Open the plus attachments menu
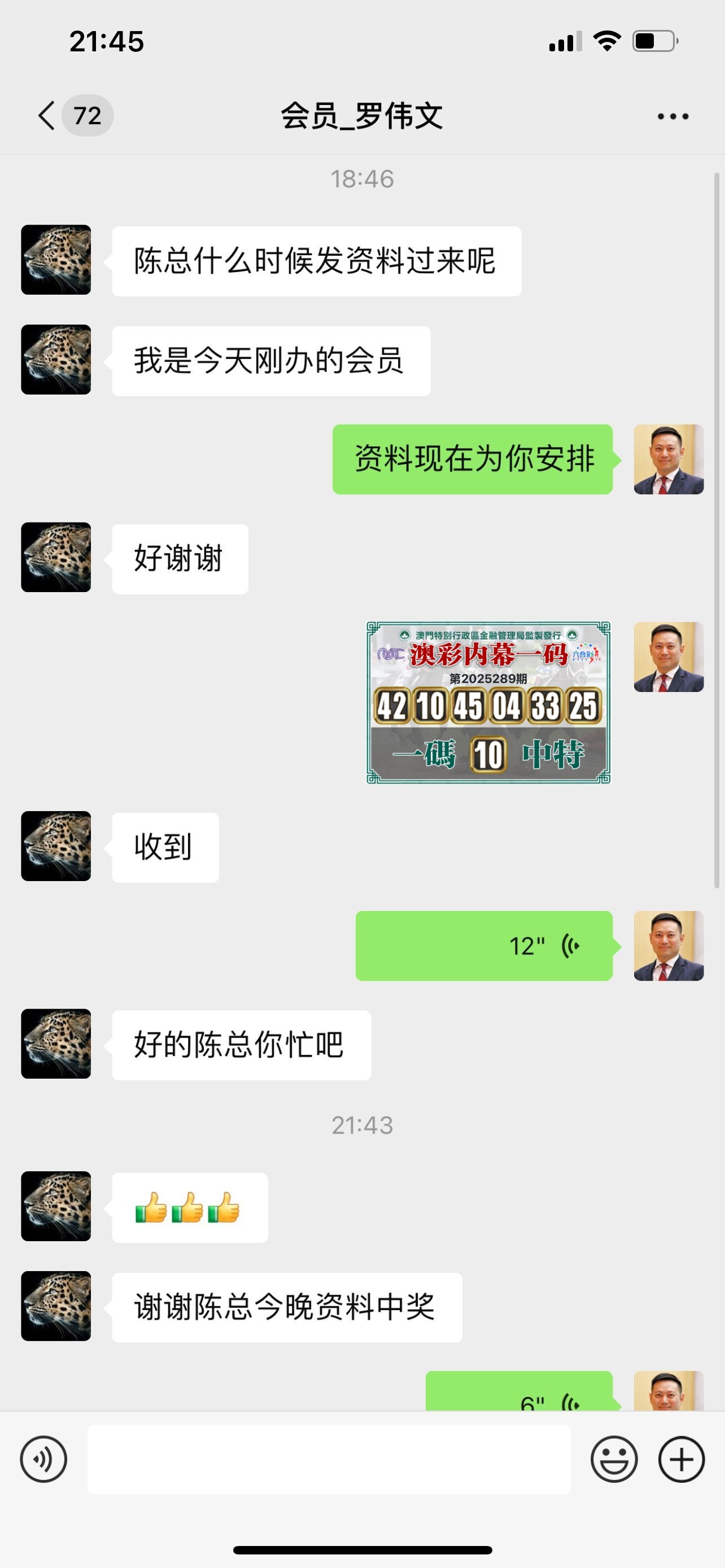The image size is (725, 1568). pyautogui.click(x=681, y=1459)
